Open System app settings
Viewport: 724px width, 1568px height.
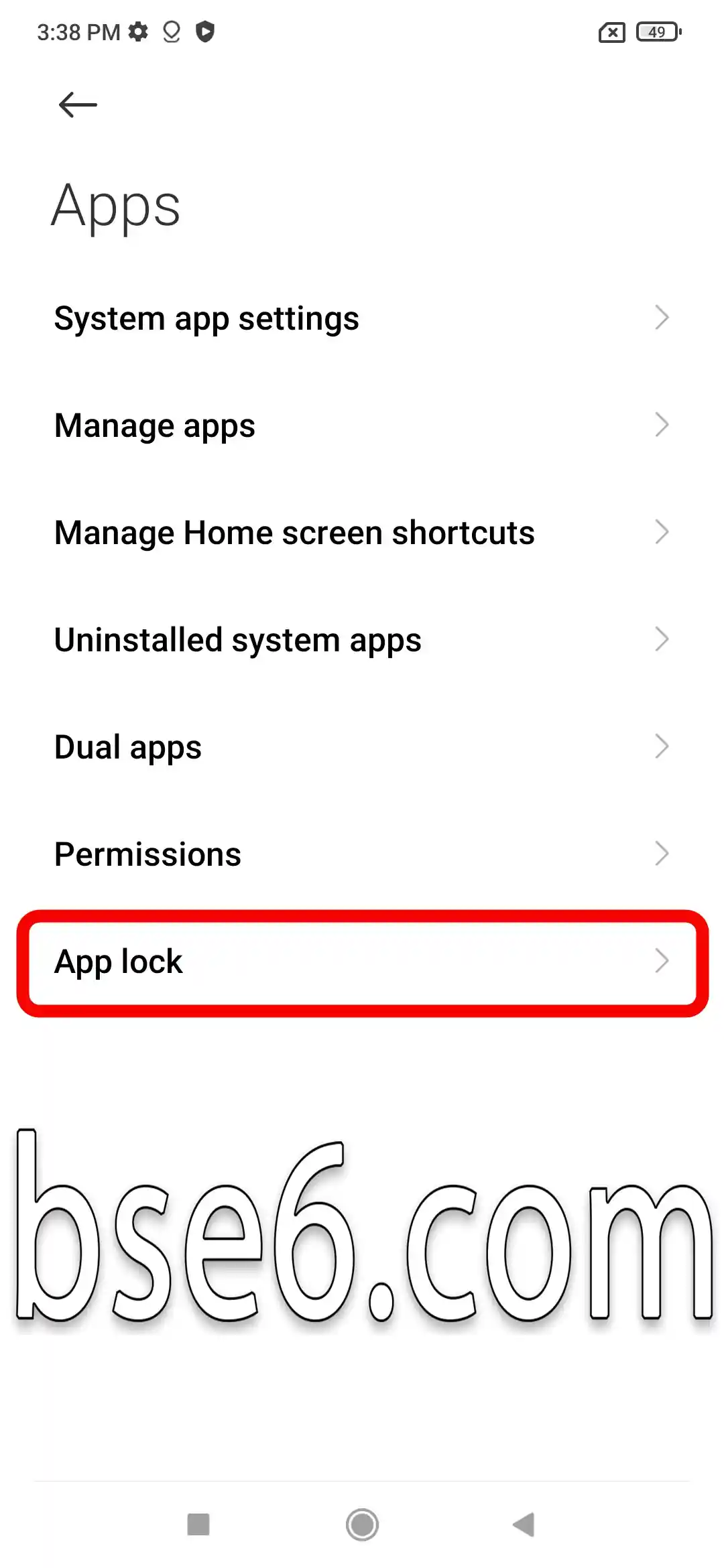point(362,318)
